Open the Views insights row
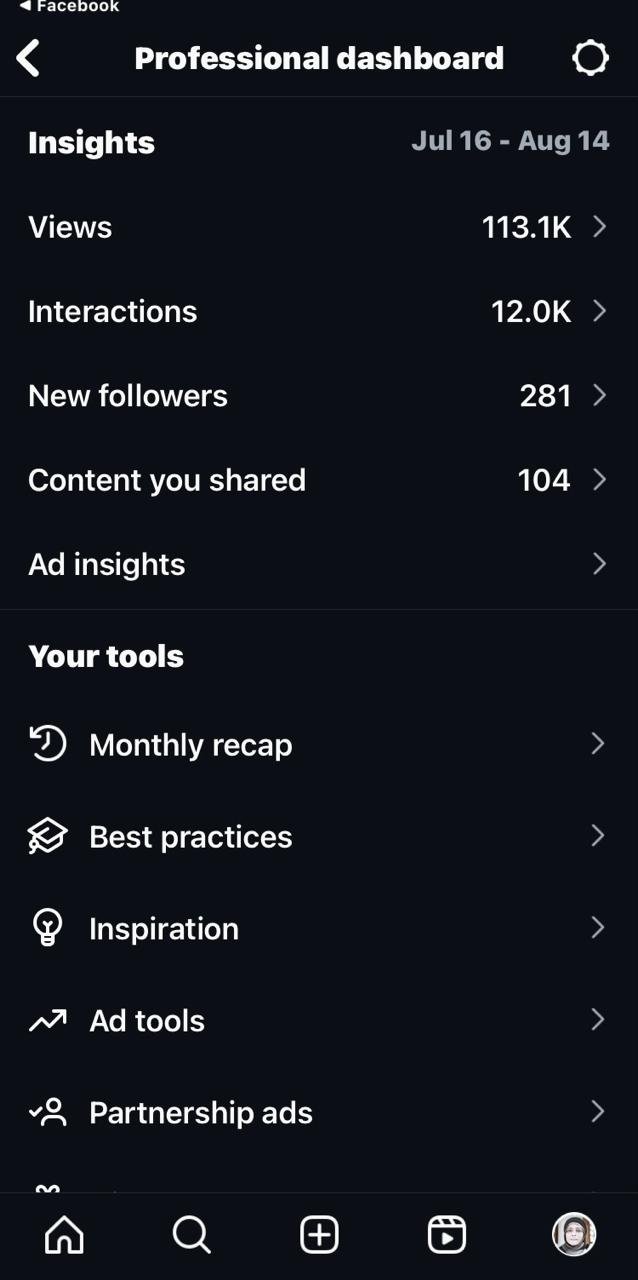 tap(318, 227)
